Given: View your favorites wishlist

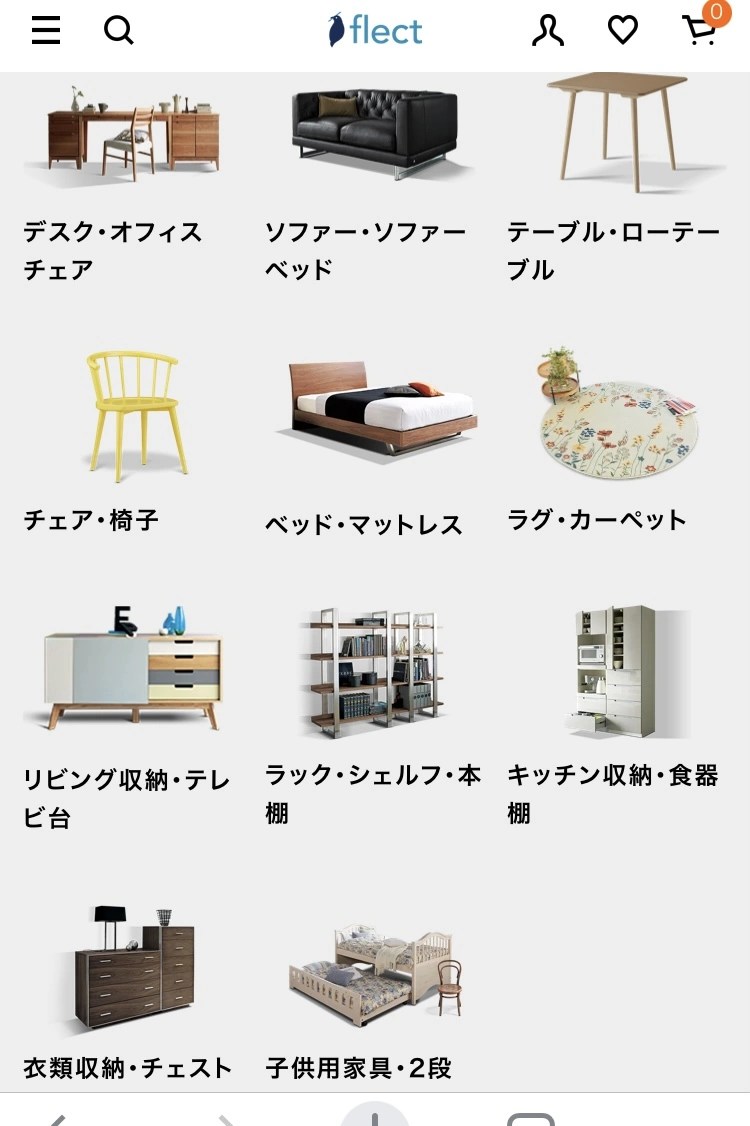Looking at the screenshot, I should click(x=622, y=30).
